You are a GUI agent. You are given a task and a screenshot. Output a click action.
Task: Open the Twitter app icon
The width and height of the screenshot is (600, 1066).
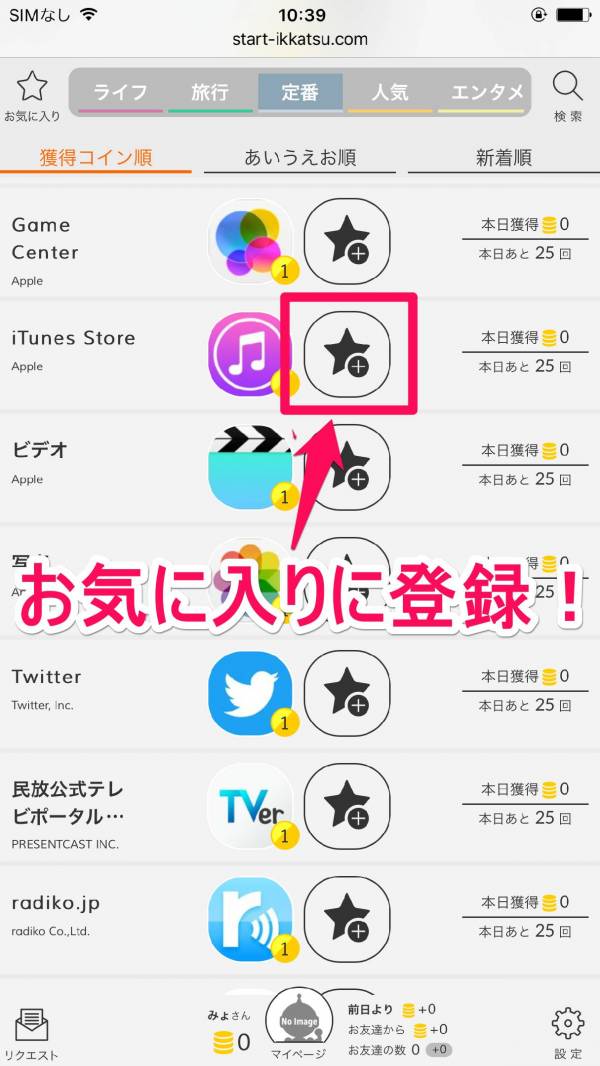point(250,692)
